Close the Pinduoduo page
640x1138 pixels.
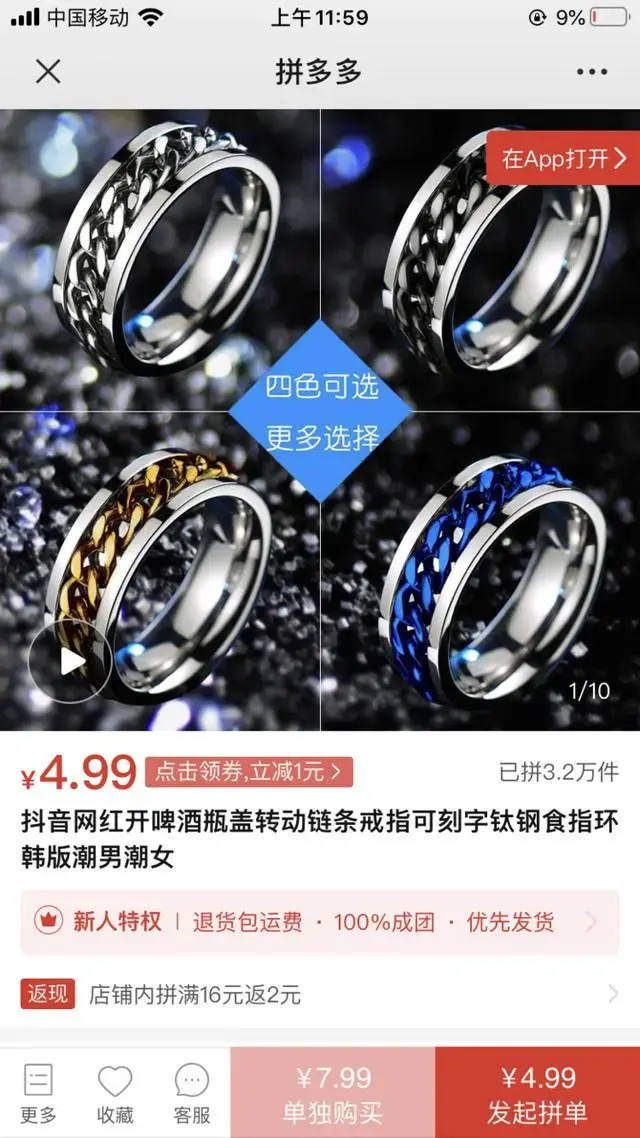pos(48,72)
